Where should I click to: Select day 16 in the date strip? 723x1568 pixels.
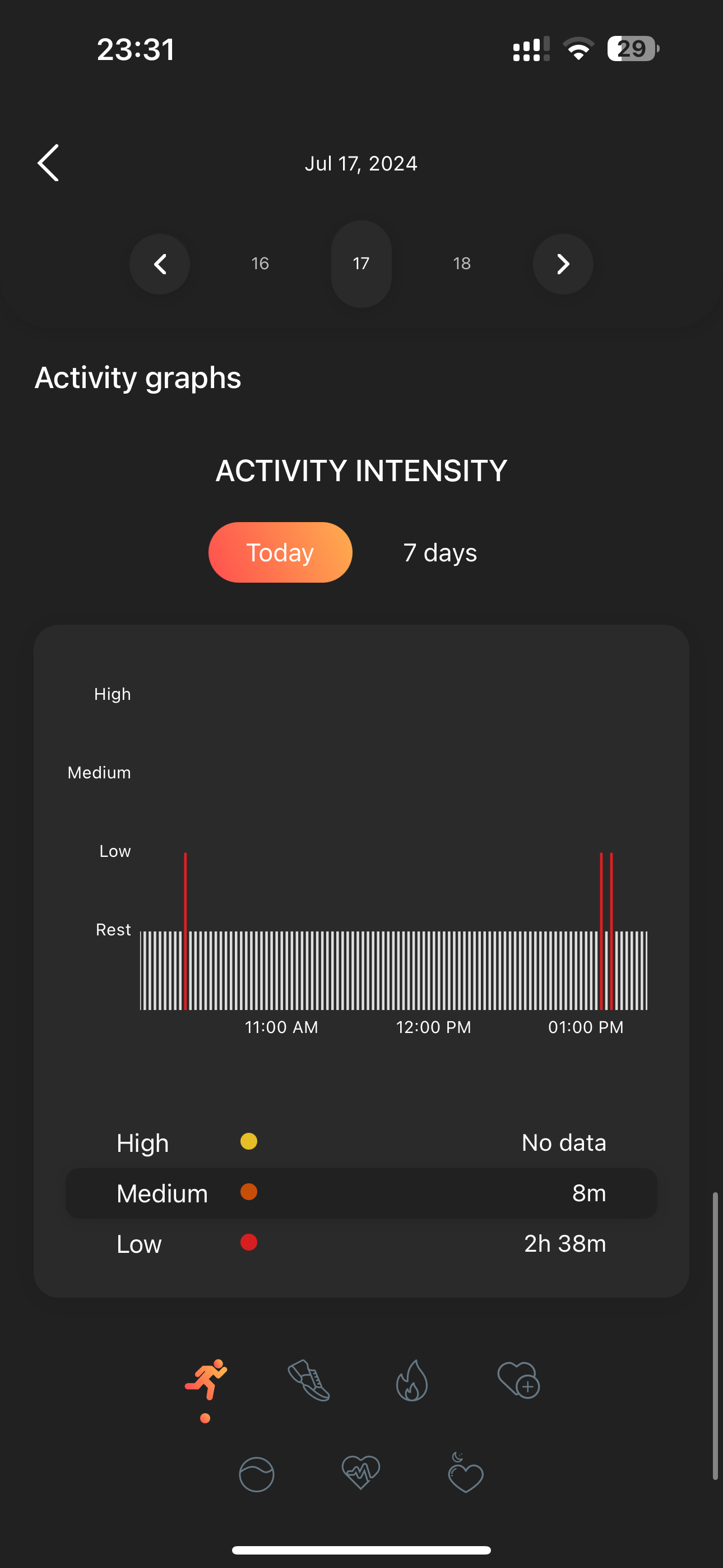pos(261,264)
